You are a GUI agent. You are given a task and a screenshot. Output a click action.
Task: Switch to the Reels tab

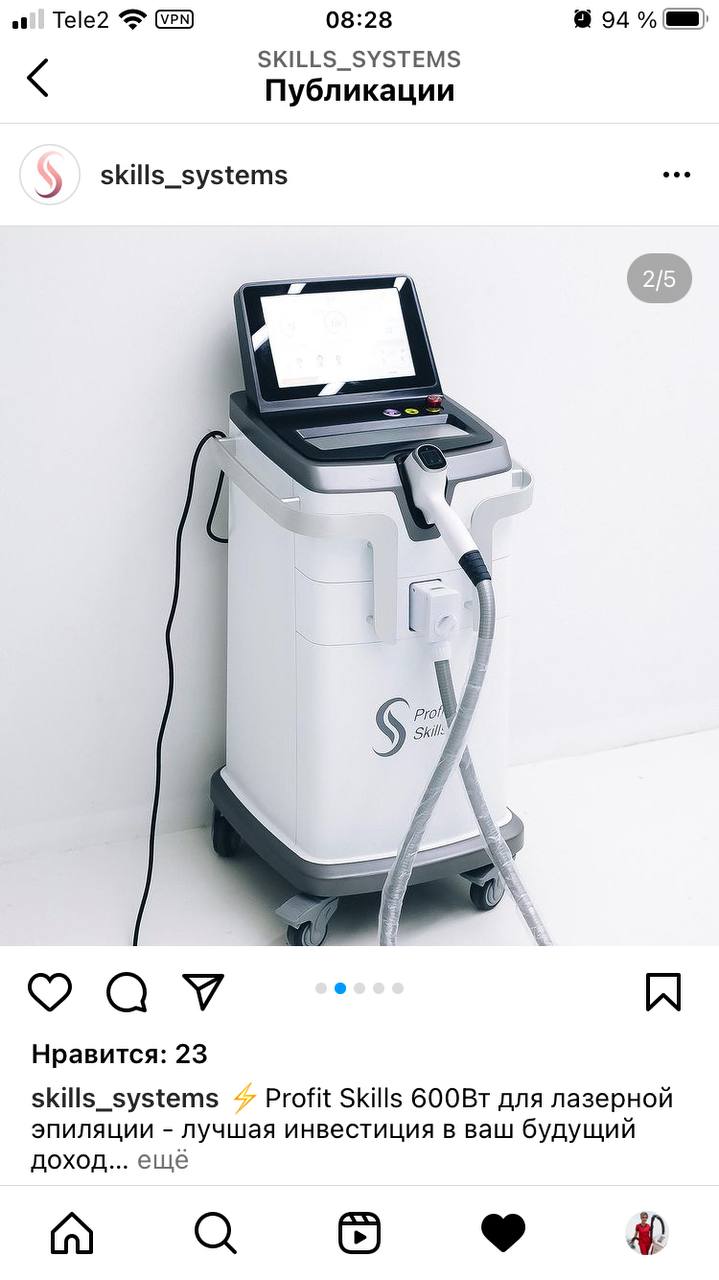[359, 1233]
